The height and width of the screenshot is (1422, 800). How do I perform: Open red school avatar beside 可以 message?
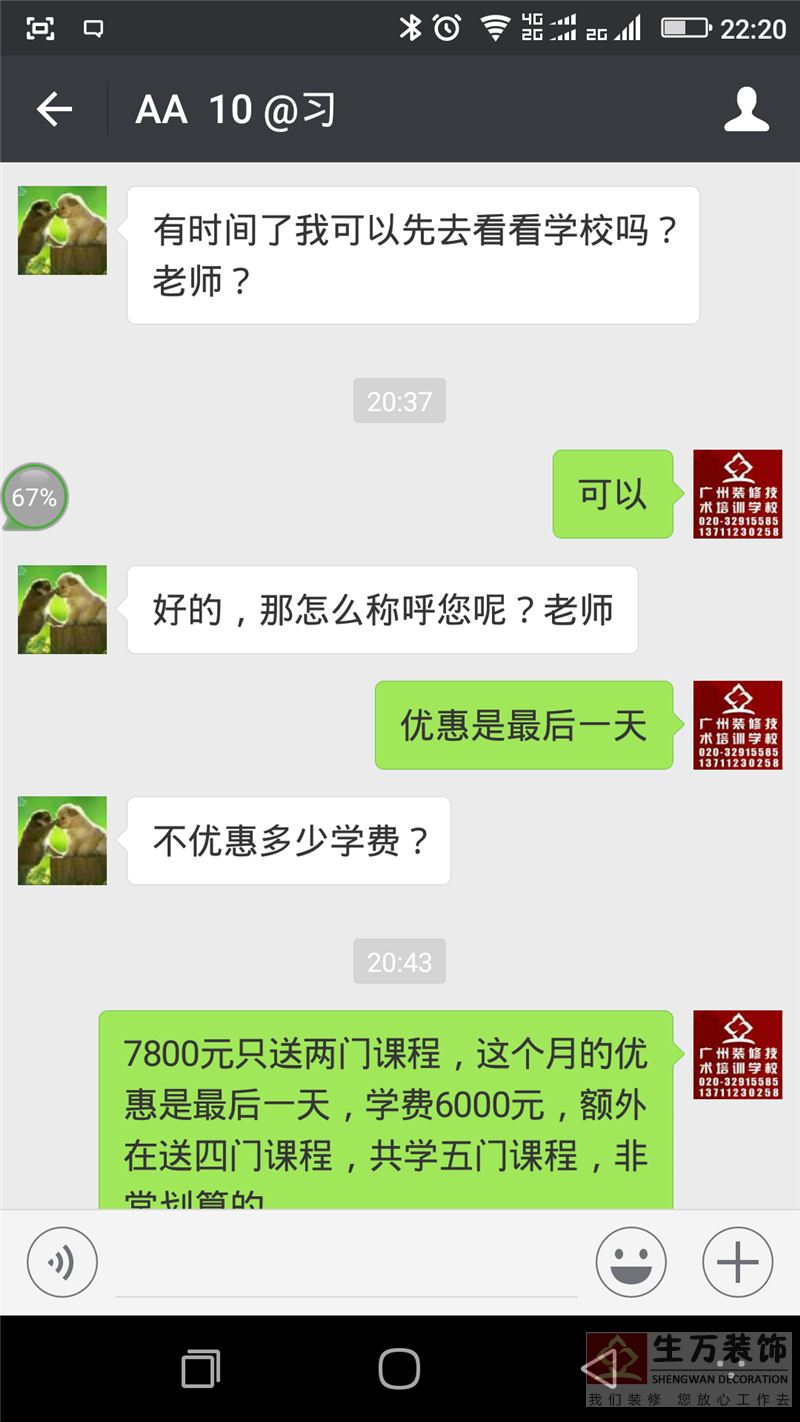tap(737, 494)
